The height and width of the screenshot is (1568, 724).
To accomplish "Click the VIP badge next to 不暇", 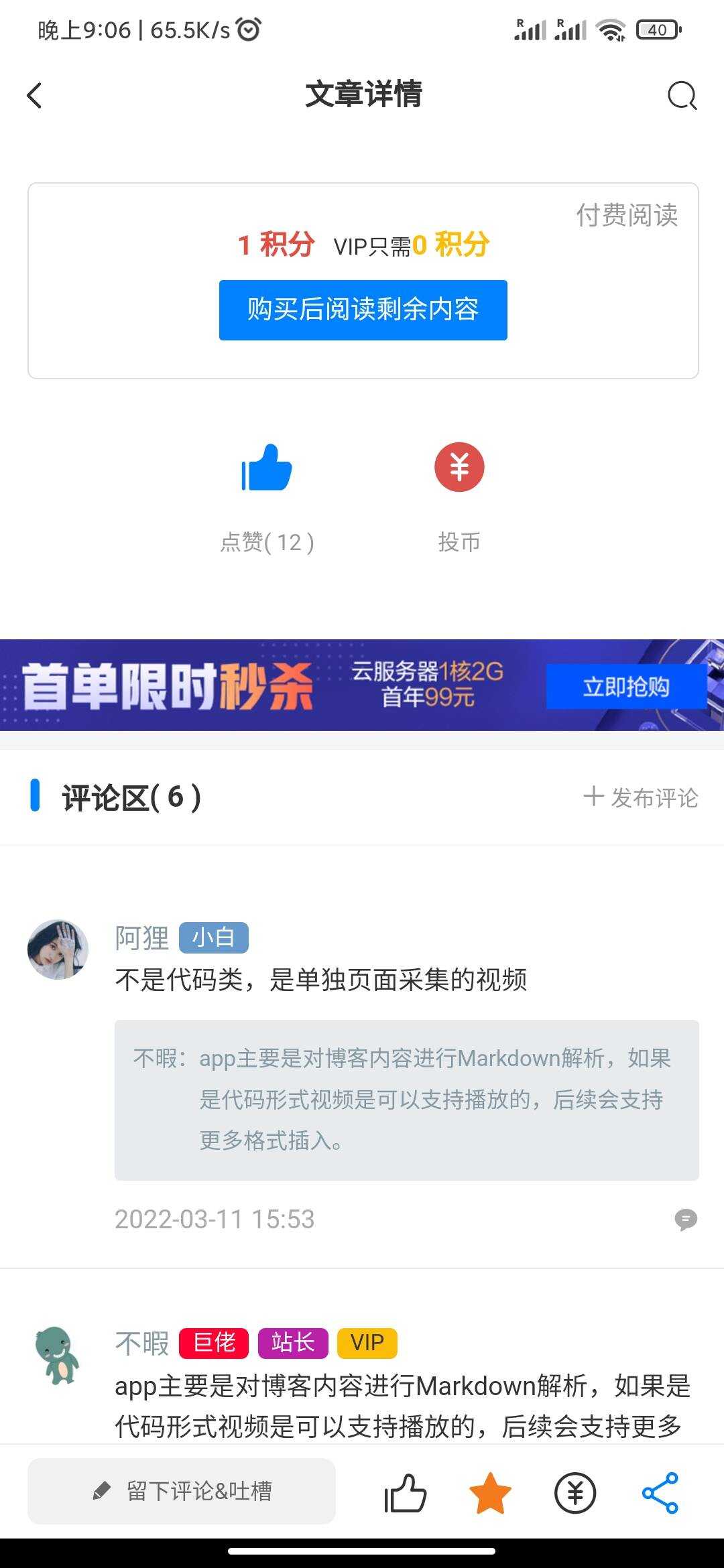I will [x=366, y=1342].
